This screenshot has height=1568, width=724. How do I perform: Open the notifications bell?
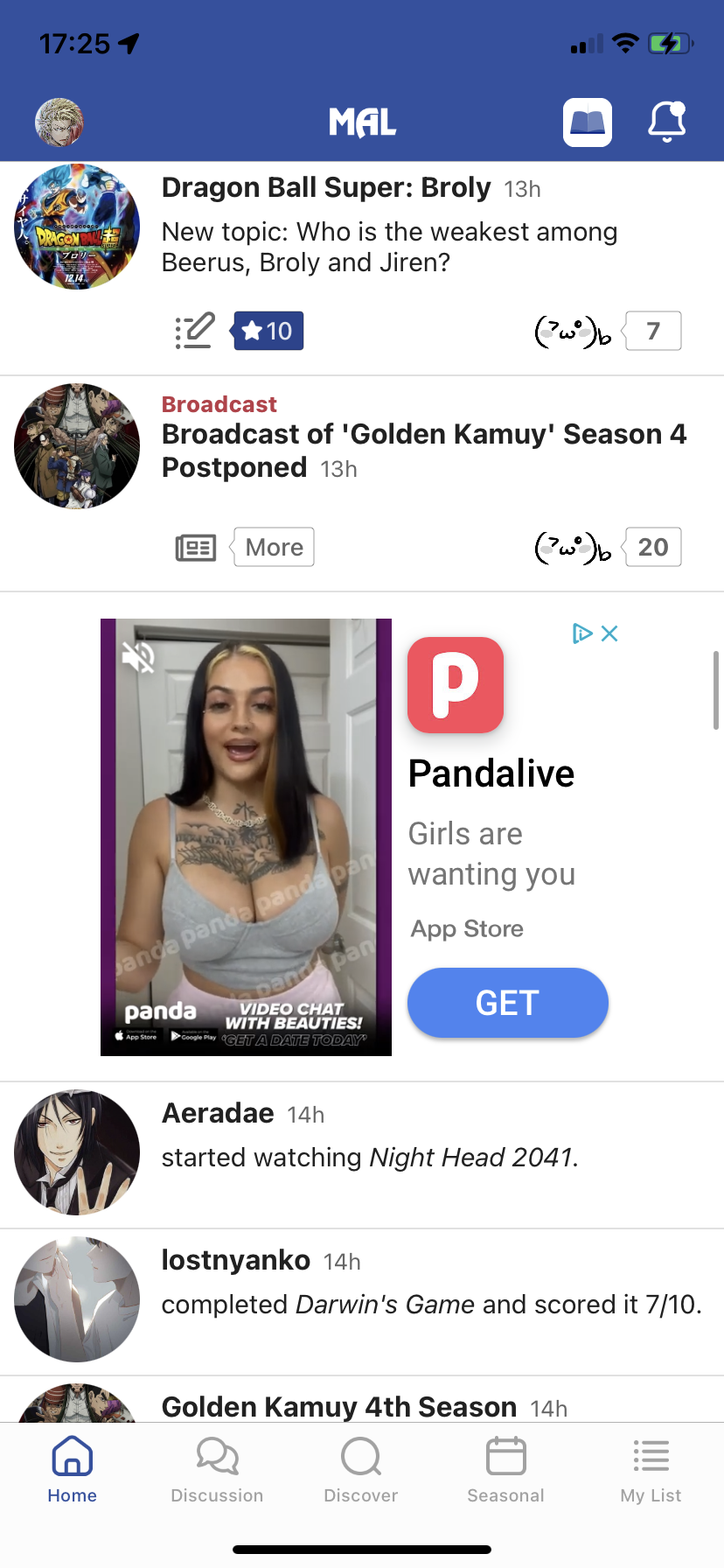click(x=666, y=122)
